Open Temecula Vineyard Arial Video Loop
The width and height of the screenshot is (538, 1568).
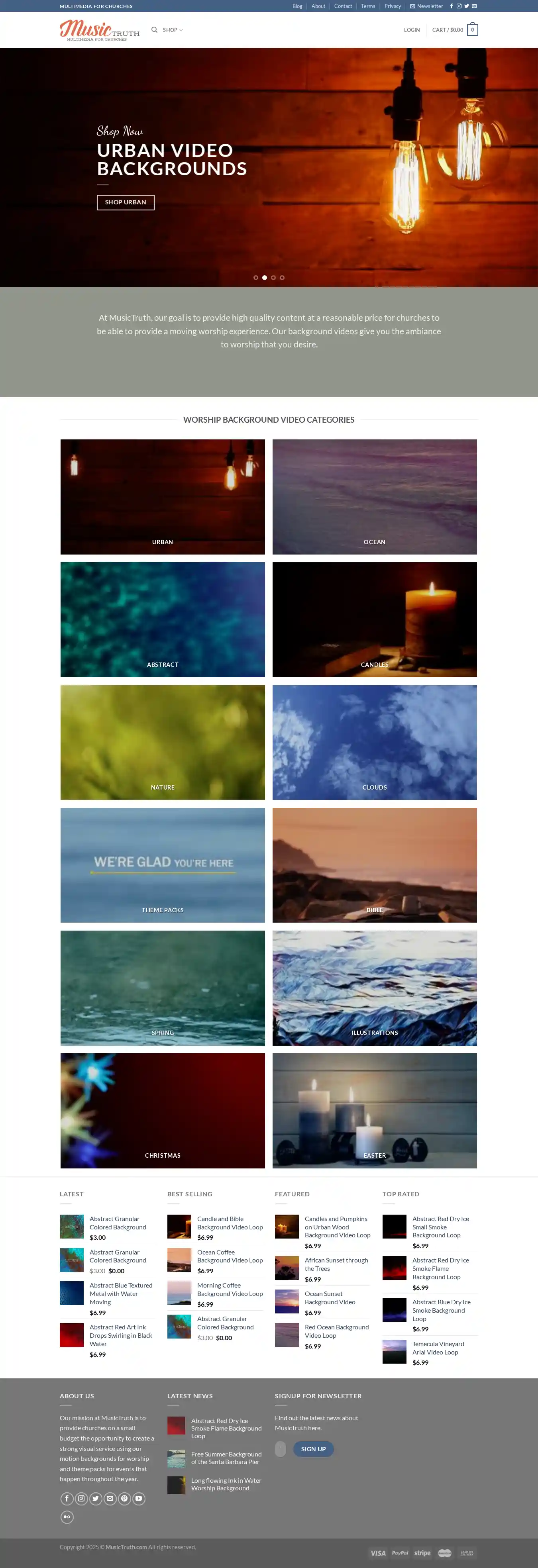[x=438, y=1348]
